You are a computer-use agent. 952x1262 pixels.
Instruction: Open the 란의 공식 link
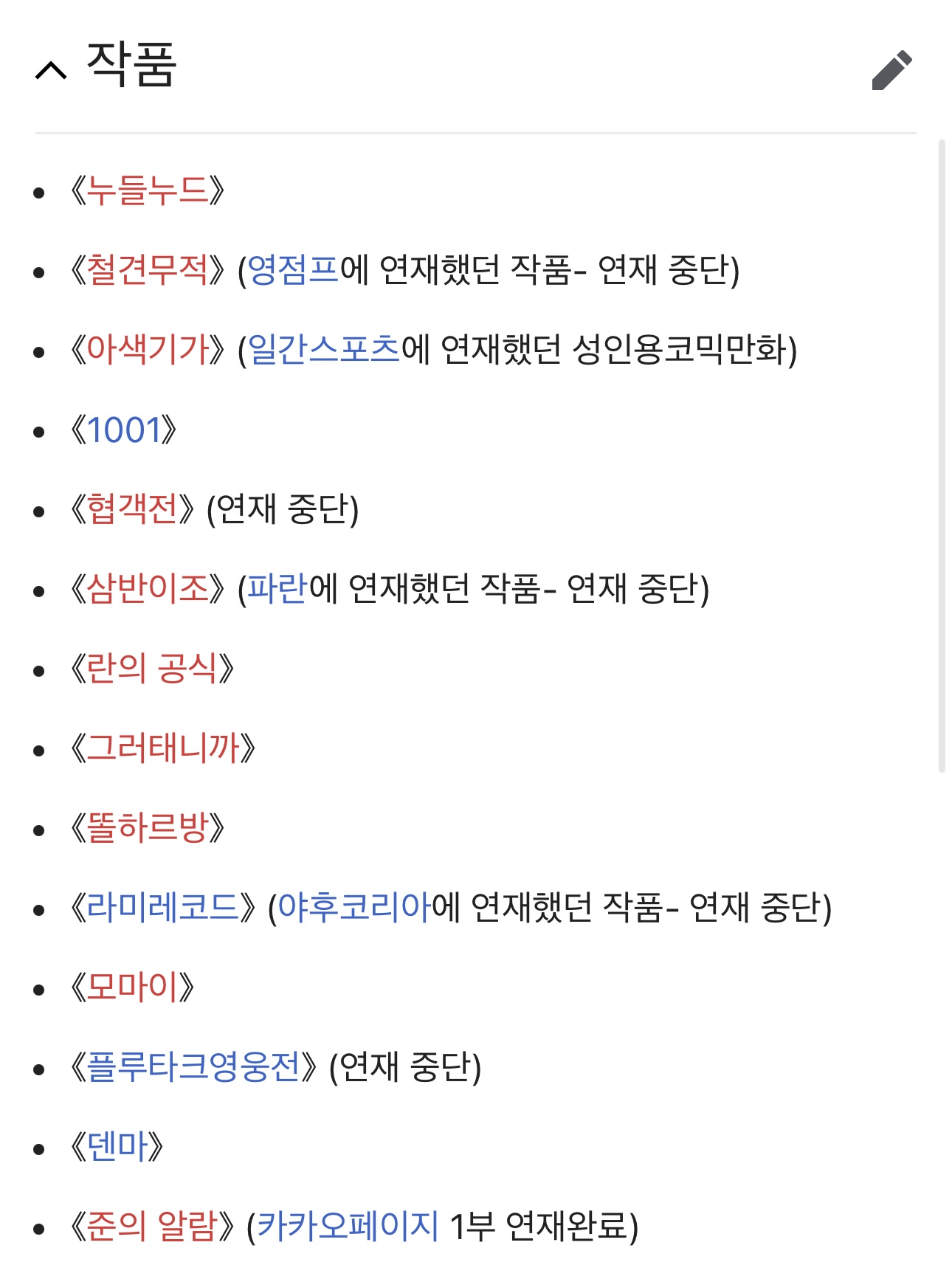(152, 669)
